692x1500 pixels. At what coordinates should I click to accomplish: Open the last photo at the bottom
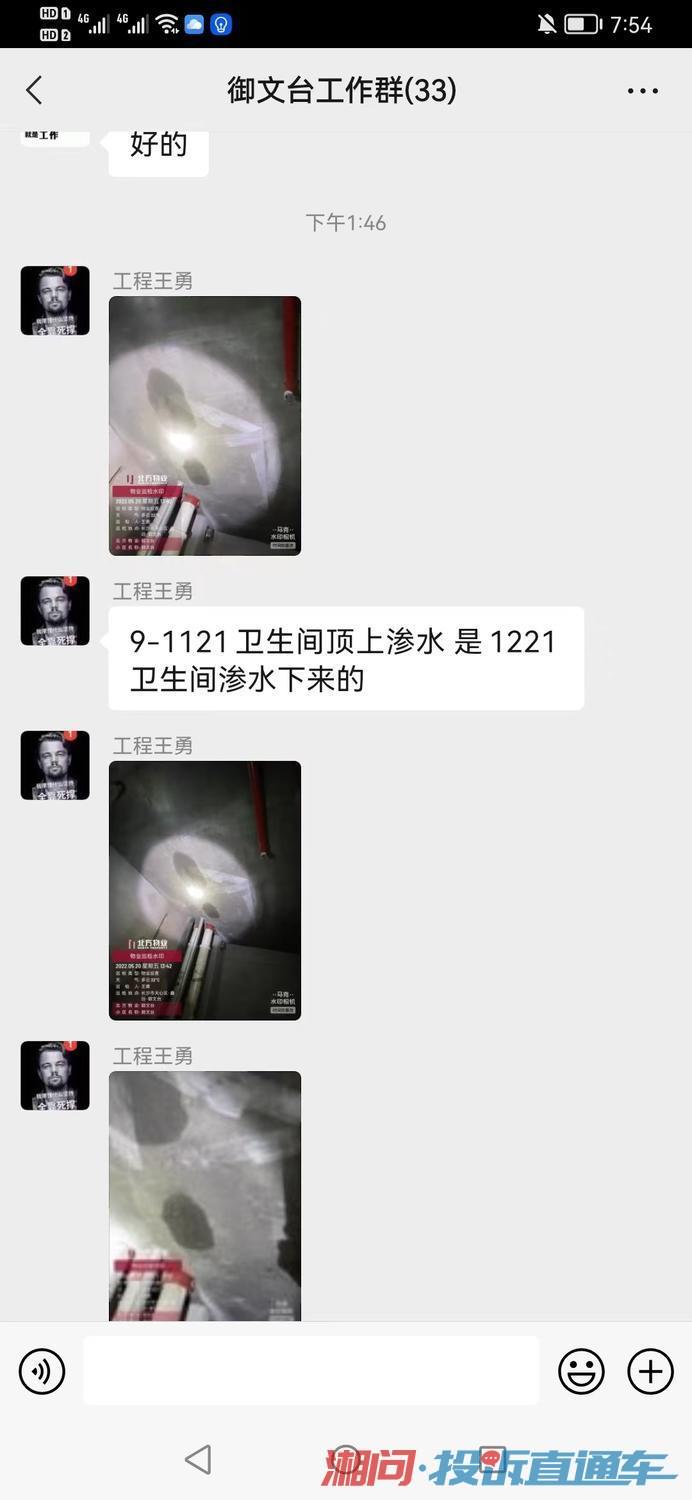click(205, 1195)
